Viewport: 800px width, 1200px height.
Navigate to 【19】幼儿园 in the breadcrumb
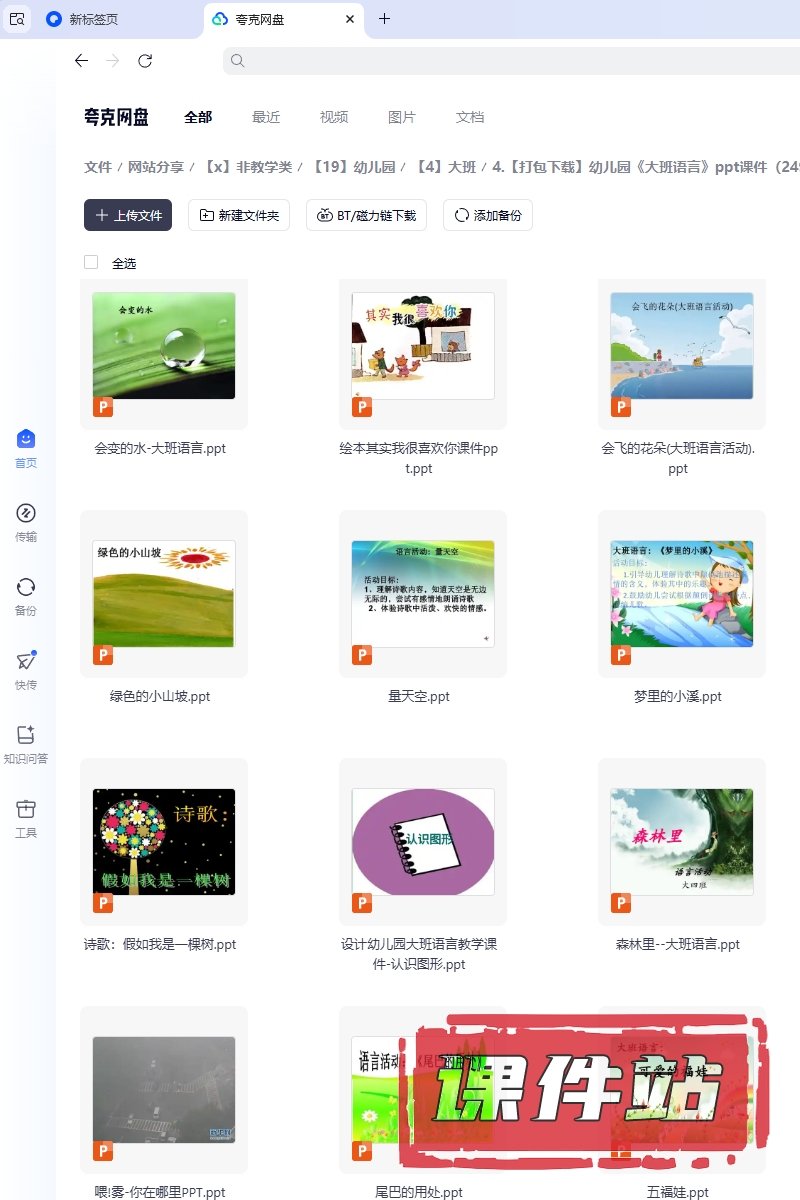point(354,167)
